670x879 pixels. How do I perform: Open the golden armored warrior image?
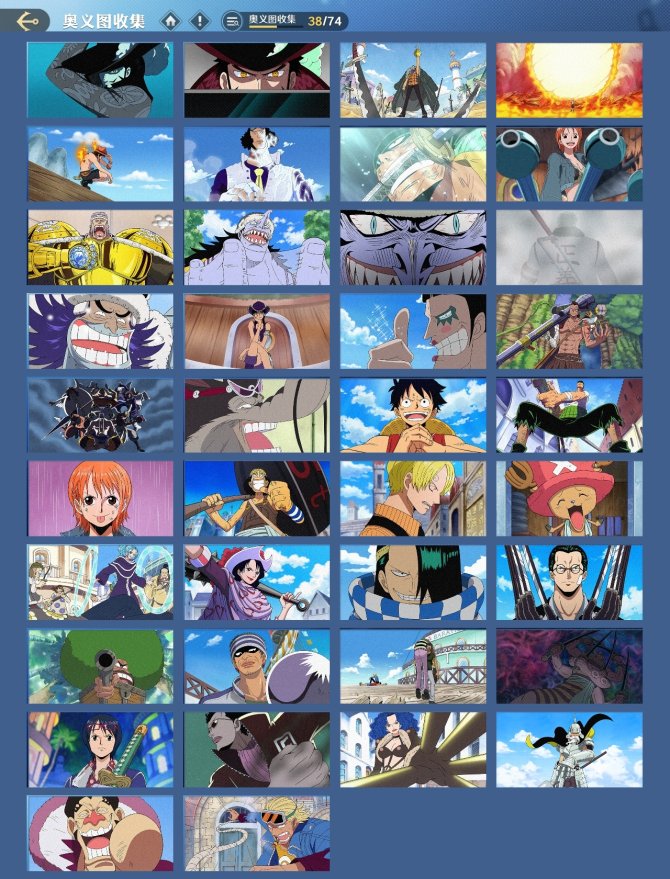coord(100,247)
